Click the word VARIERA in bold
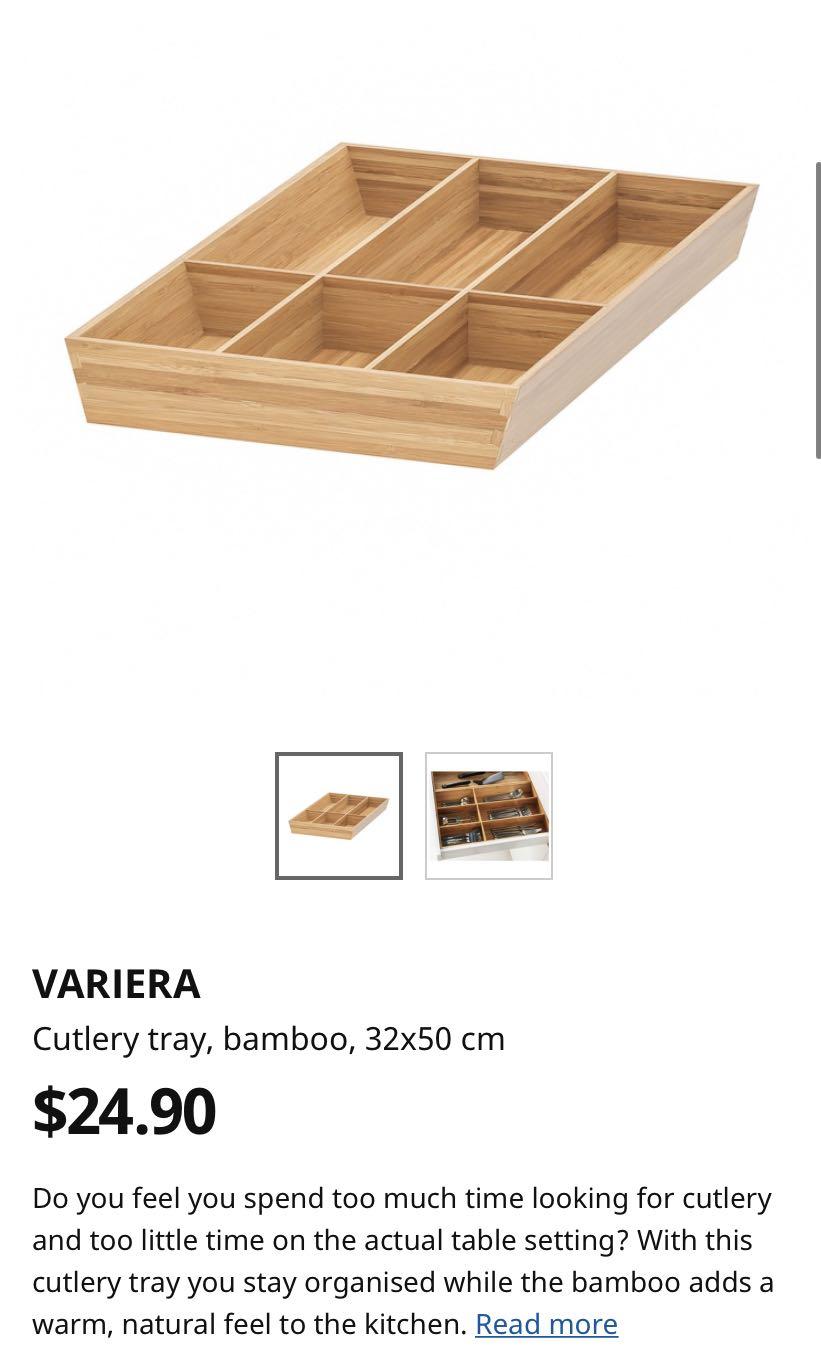This screenshot has height=1368, width=821. [116, 985]
